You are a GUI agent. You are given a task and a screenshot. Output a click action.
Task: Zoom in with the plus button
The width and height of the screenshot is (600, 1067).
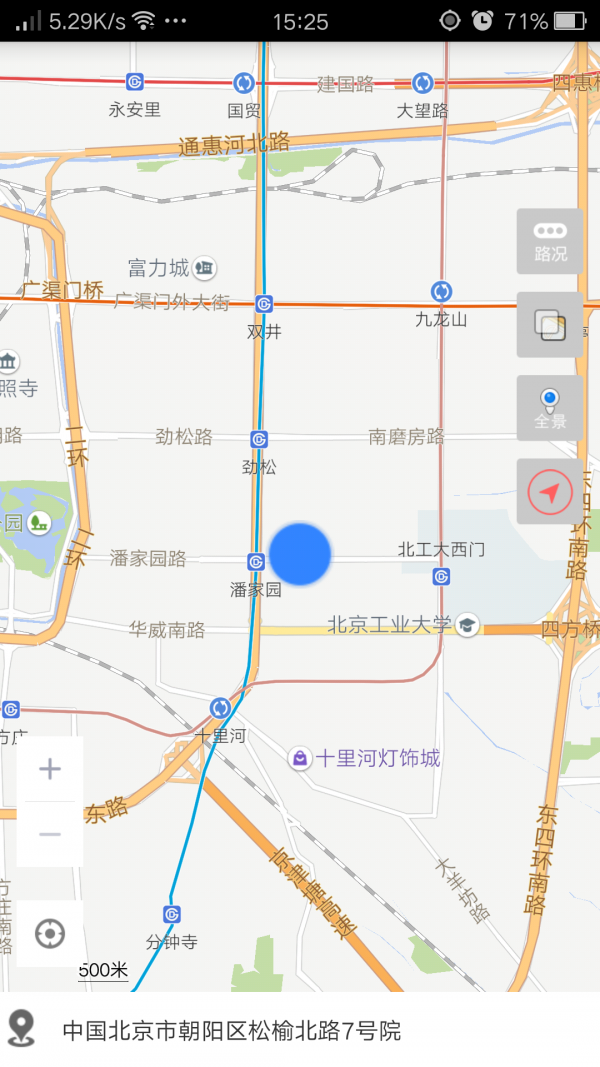coord(50,769)
